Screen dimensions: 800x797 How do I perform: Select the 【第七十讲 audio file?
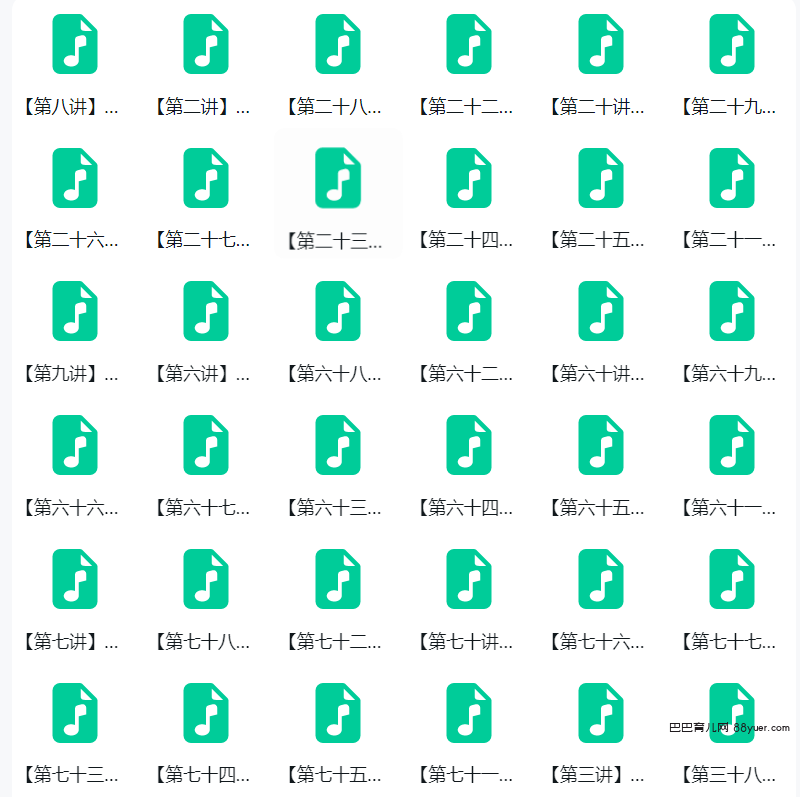click(x=469, y=580)
